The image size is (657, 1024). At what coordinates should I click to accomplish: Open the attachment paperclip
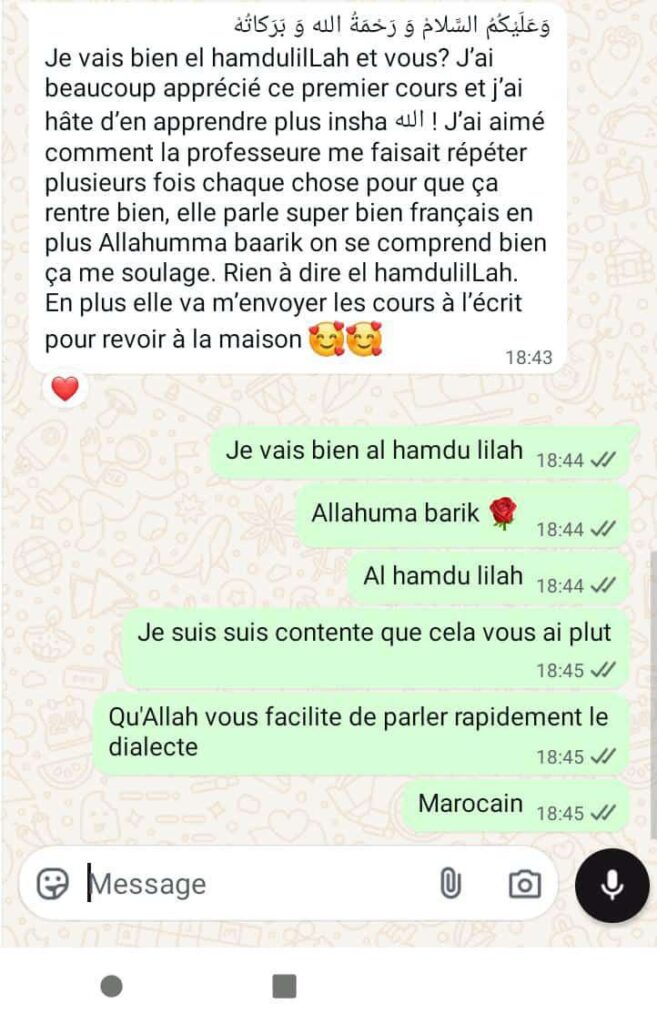pos(450,883)
